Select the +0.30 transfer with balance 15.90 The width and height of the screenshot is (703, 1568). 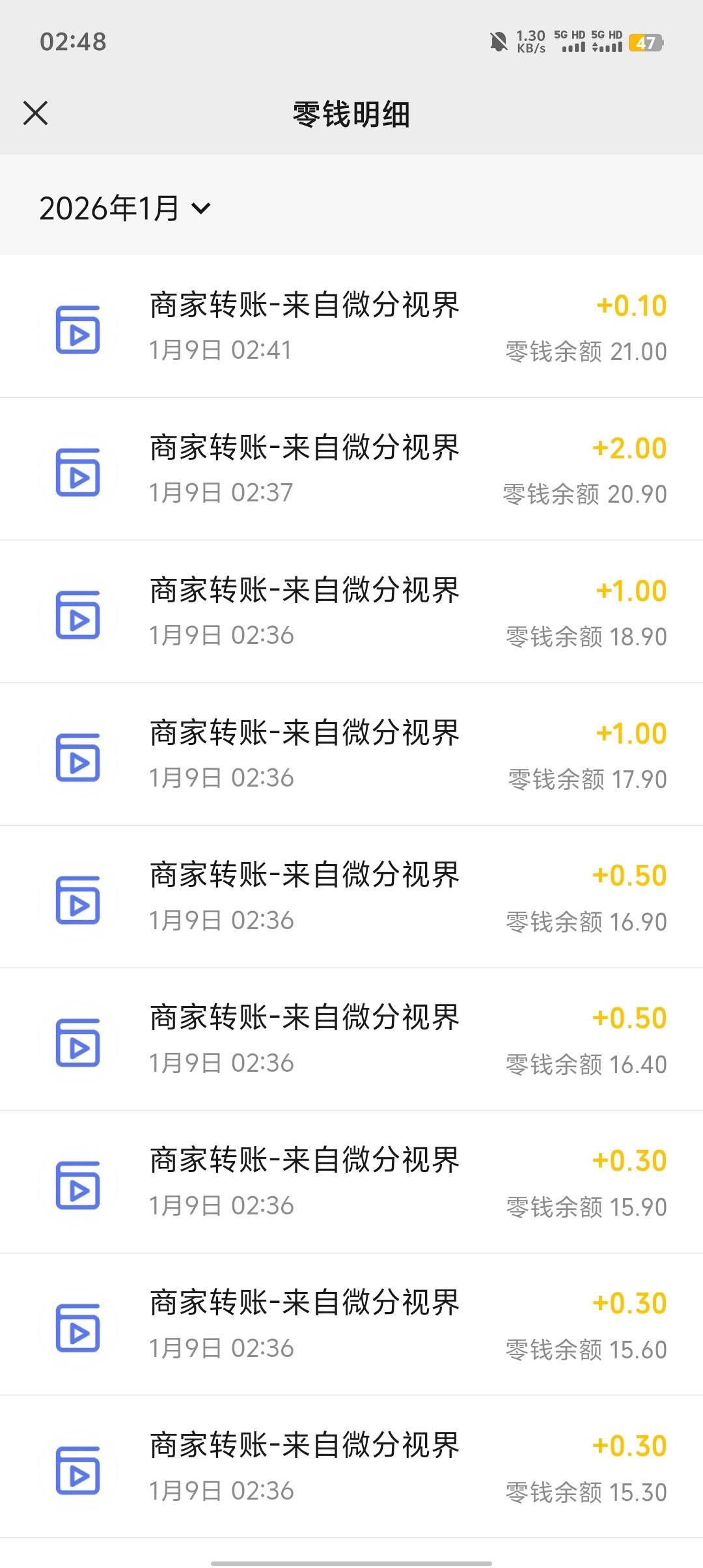pos(351,1182)
